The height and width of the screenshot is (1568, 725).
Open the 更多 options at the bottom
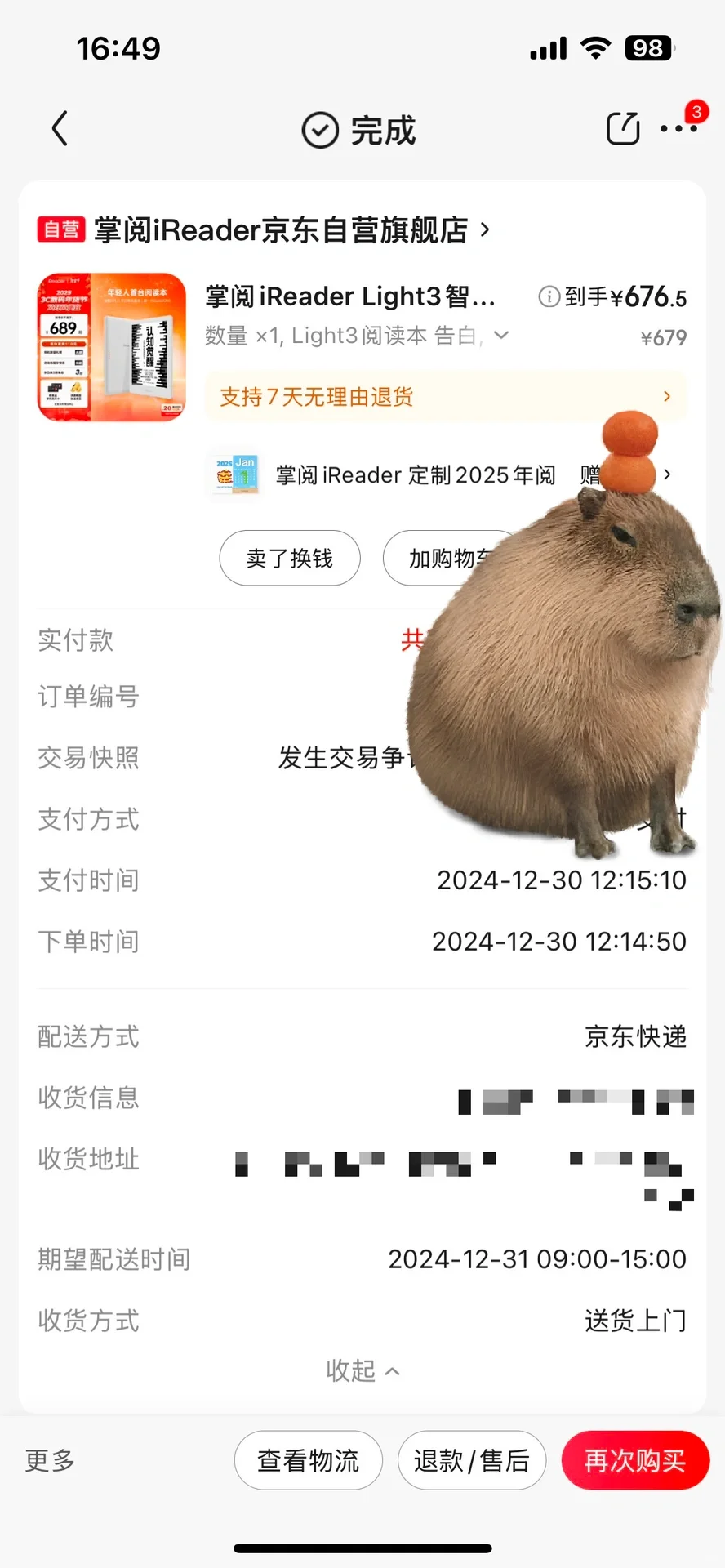[50, 1460]
